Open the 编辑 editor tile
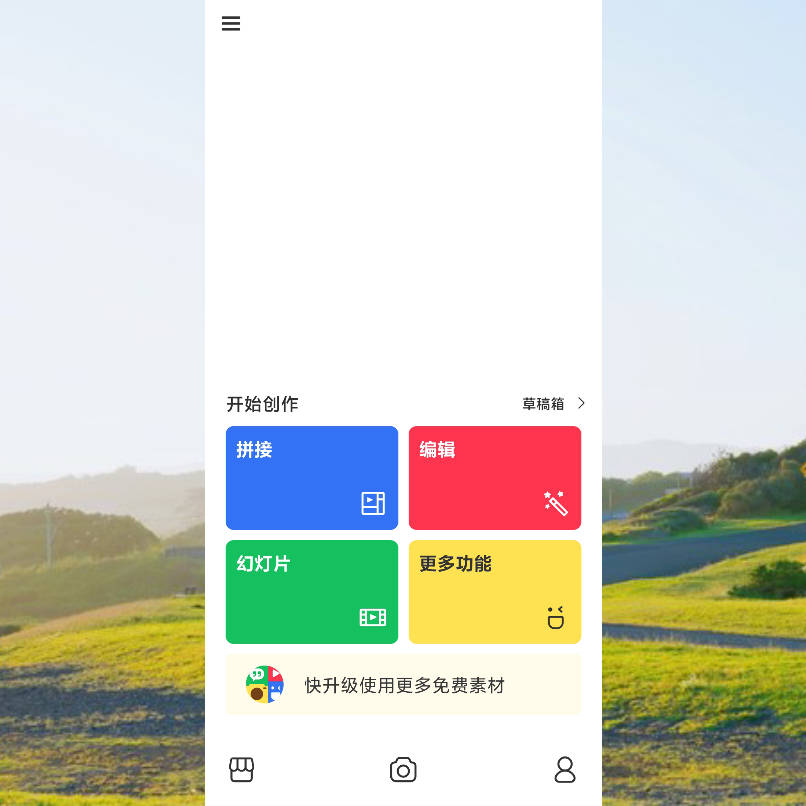Viewport: 806px width, 806px height. [x=494, y=478]
